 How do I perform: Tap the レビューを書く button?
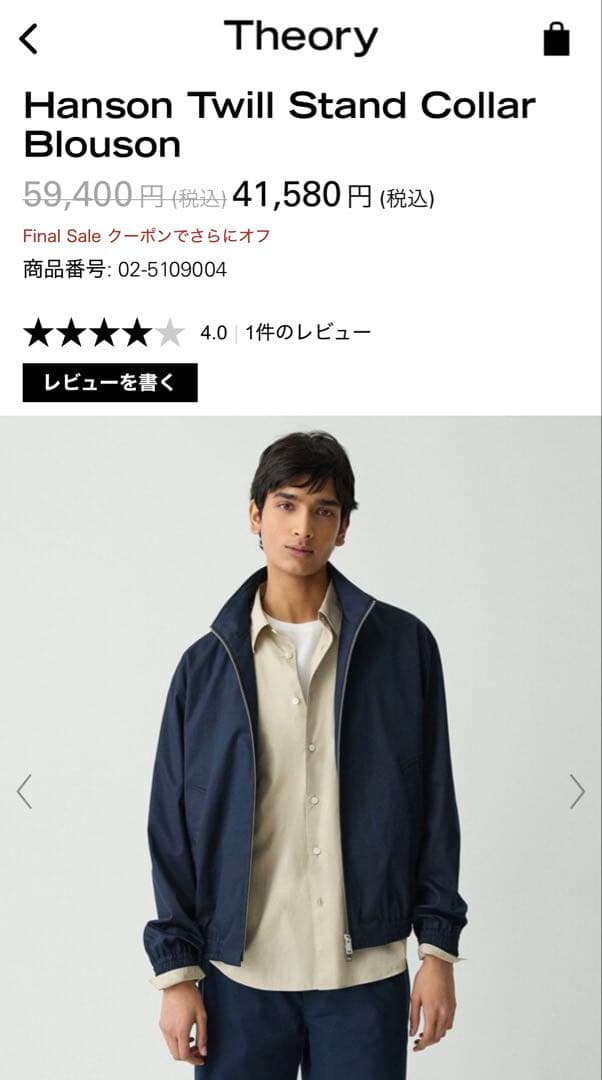click(x=110, y=382)
